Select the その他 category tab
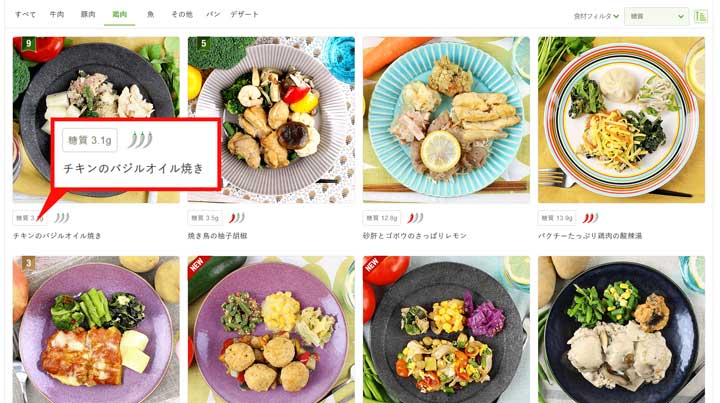 pos(181,15)
